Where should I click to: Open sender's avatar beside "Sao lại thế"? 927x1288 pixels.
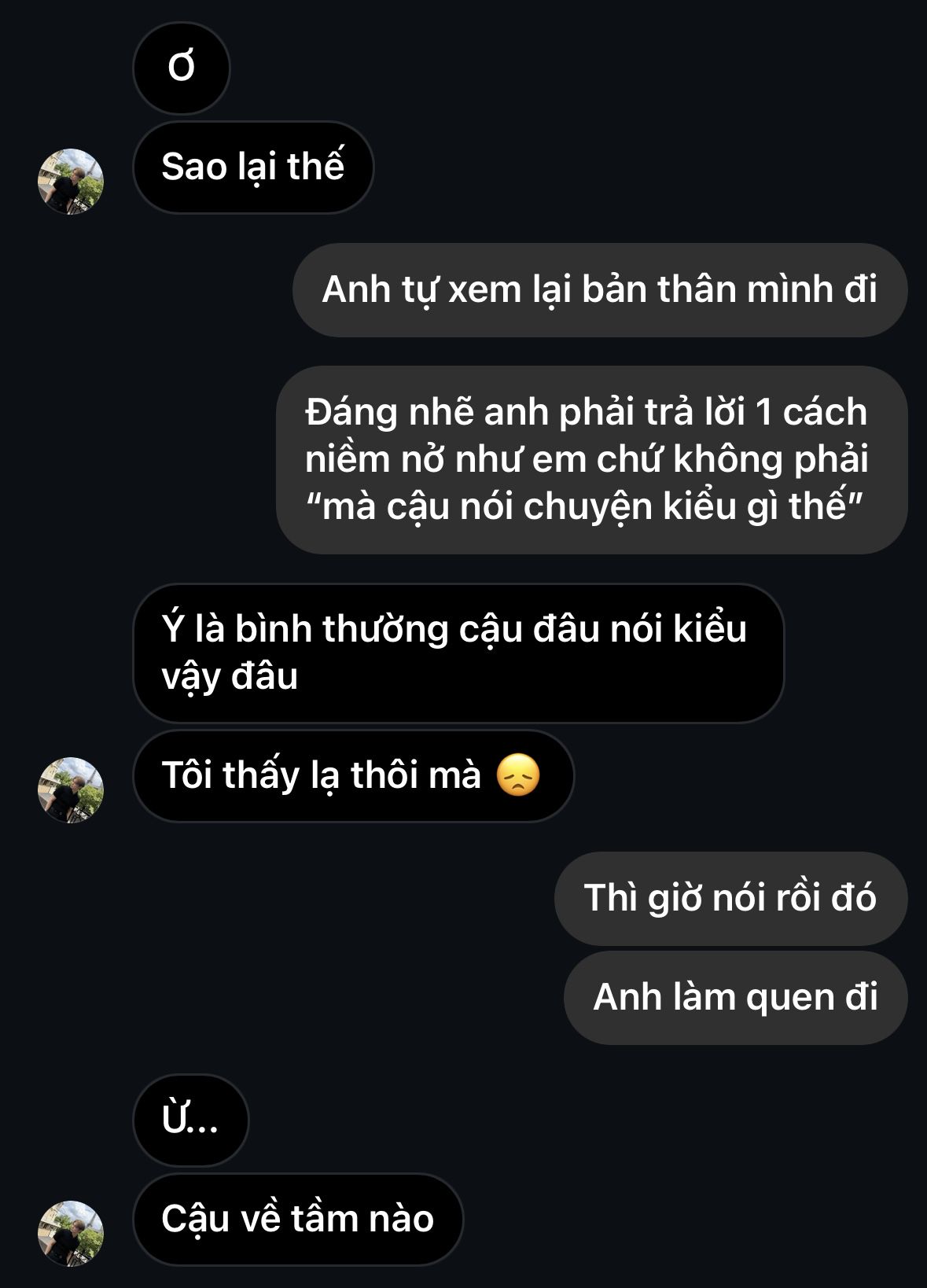(x=71, y=181)
